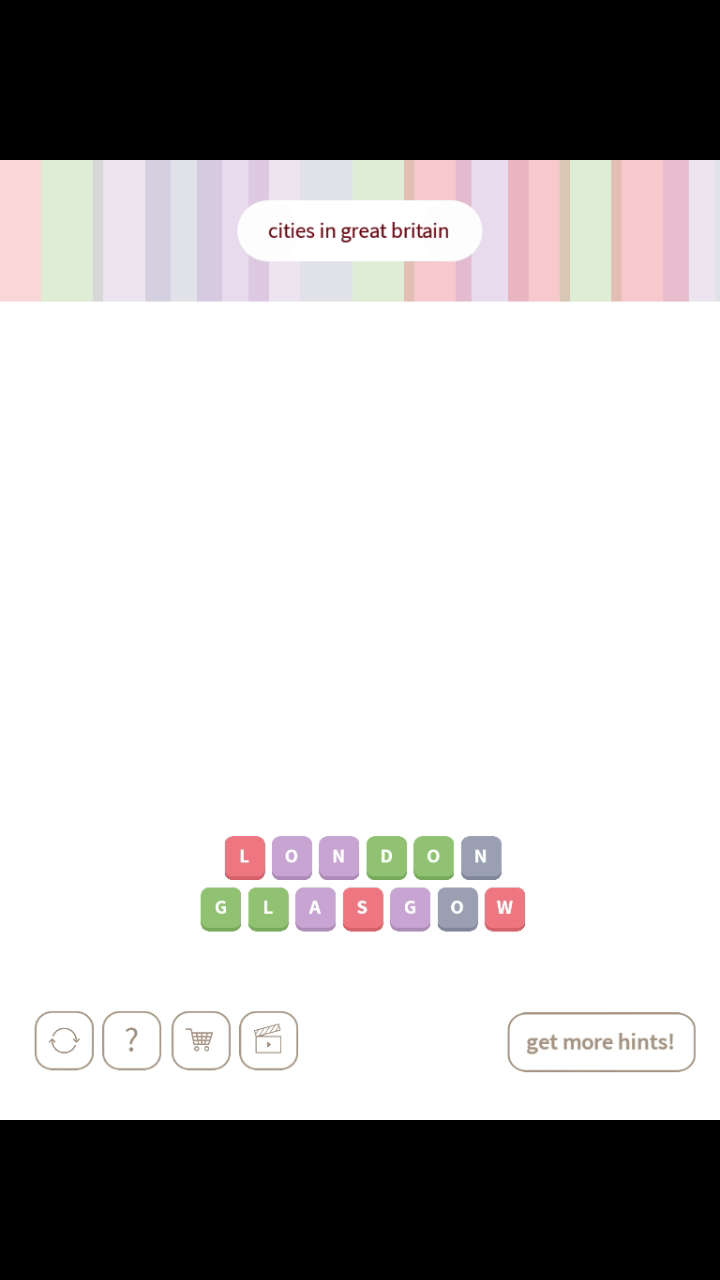720x1280 pixels.
Task: Pick the red W letter tile
Action: pos(504,909)
